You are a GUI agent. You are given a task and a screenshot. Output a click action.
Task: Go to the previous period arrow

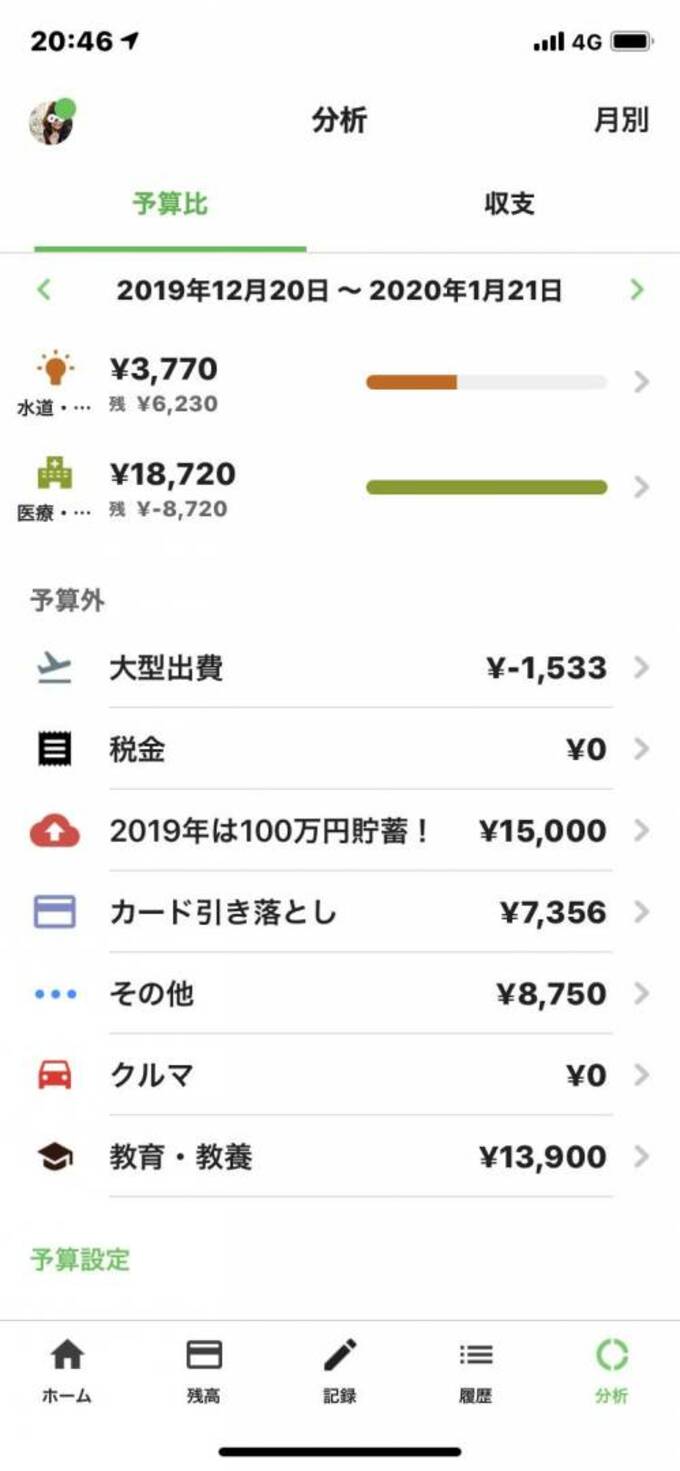(x=44, y=291)
